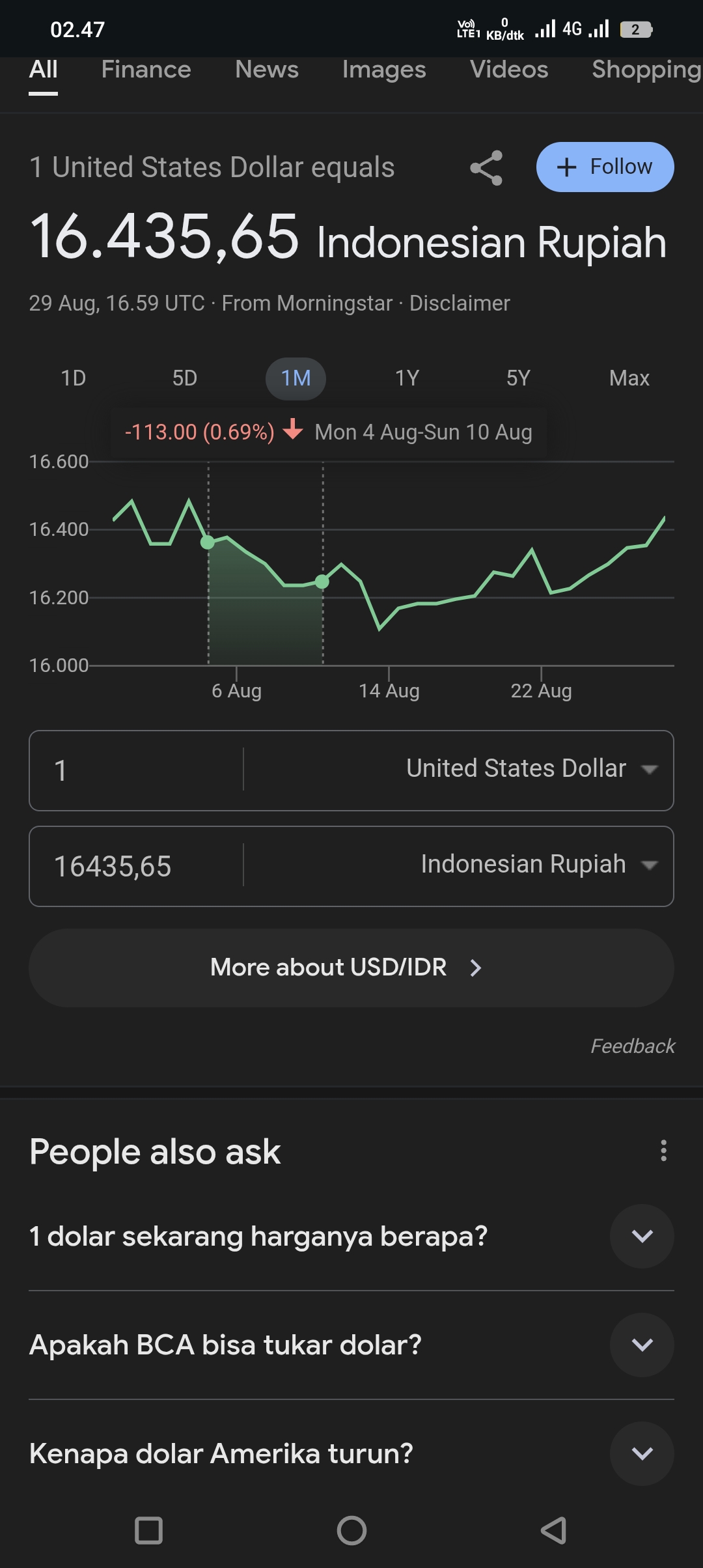Go to the Videos tab

pos(509,70)
